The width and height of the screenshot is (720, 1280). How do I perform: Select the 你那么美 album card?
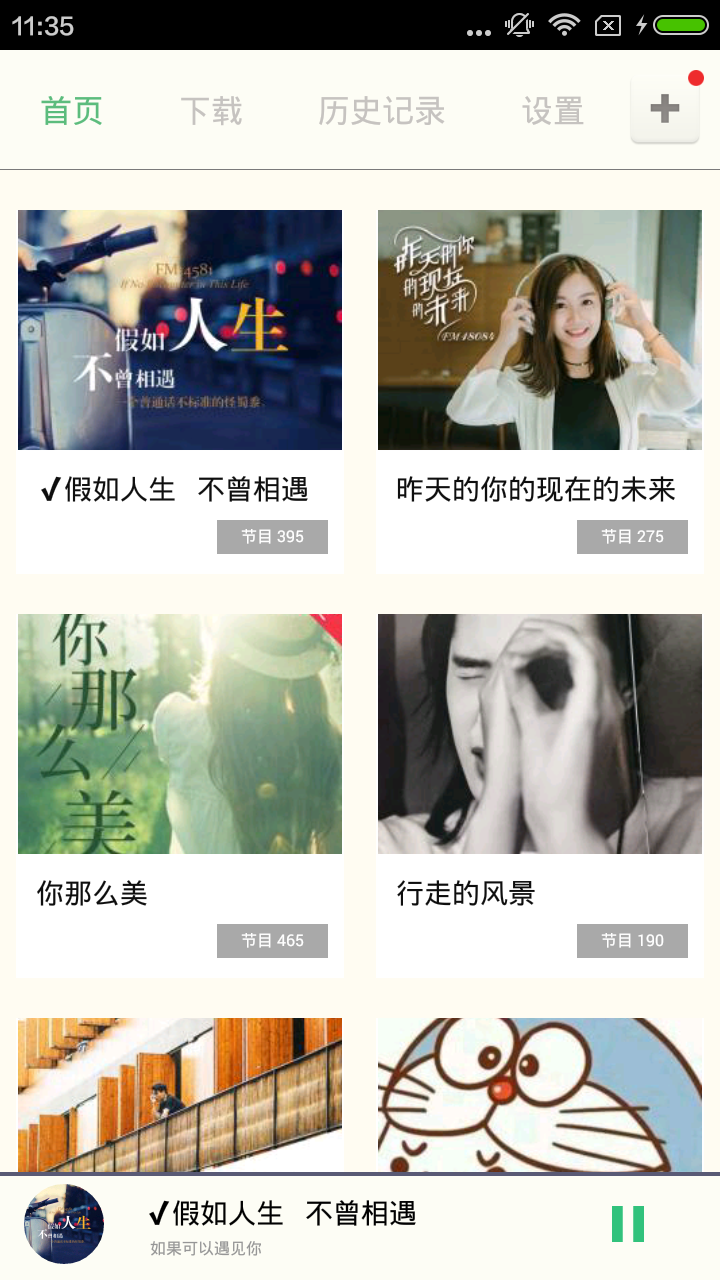click(180, 794)
